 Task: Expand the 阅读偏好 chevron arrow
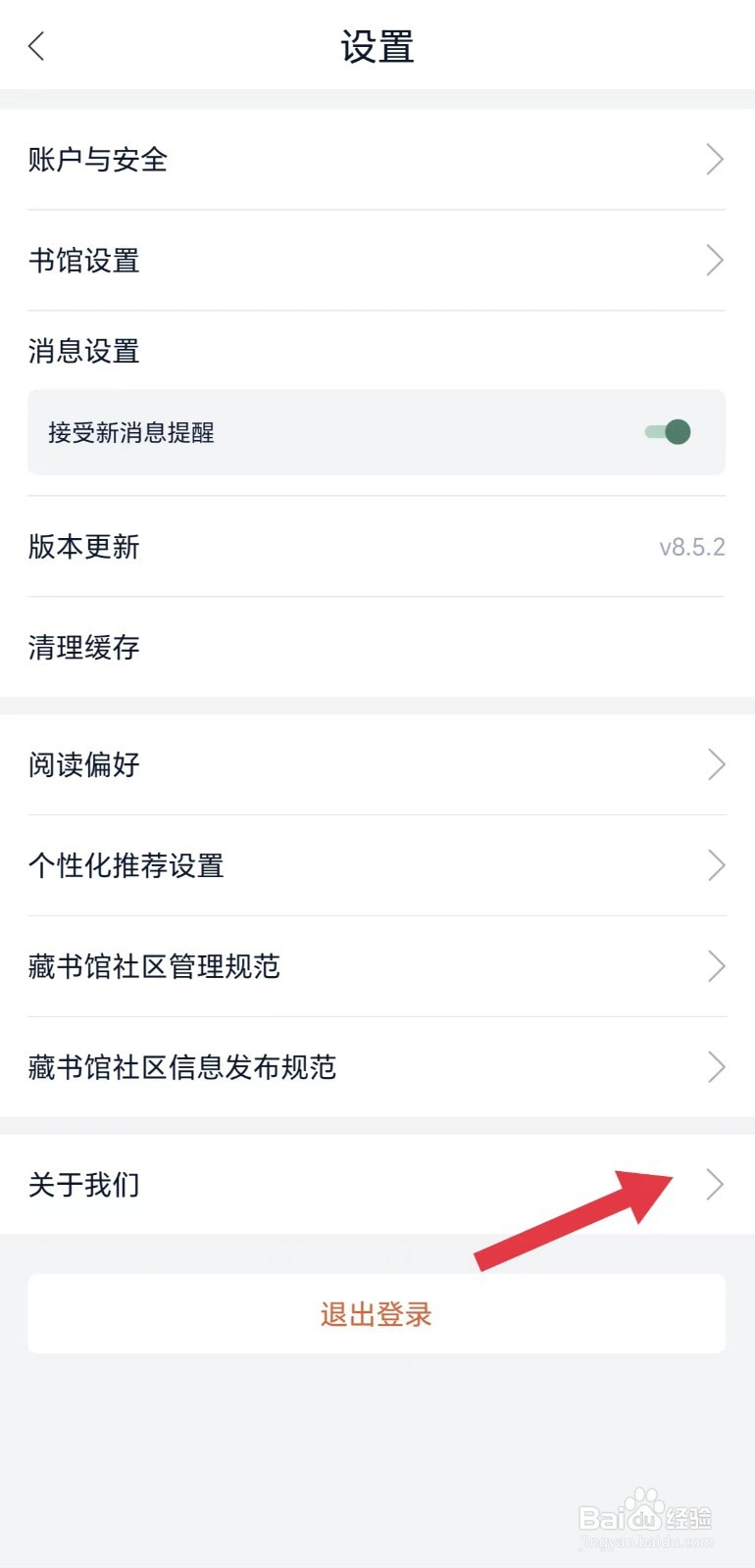point(715,764)
